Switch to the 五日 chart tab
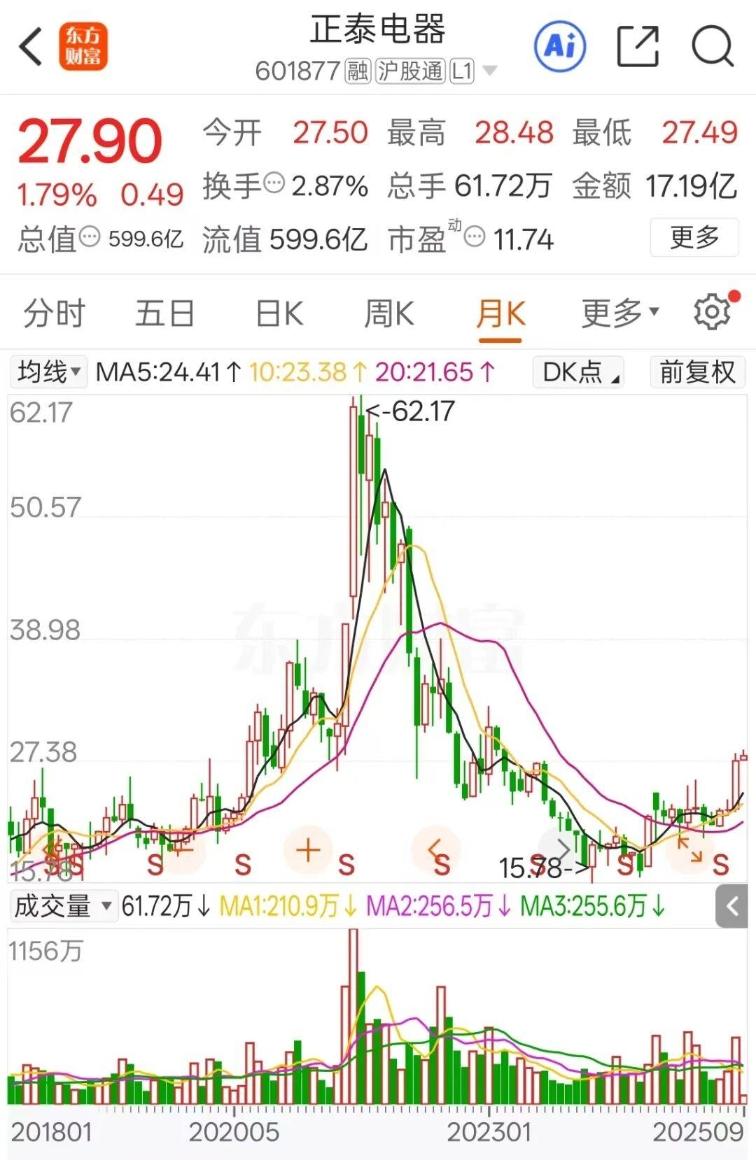The image size is (756, 1160). point(165,314)
